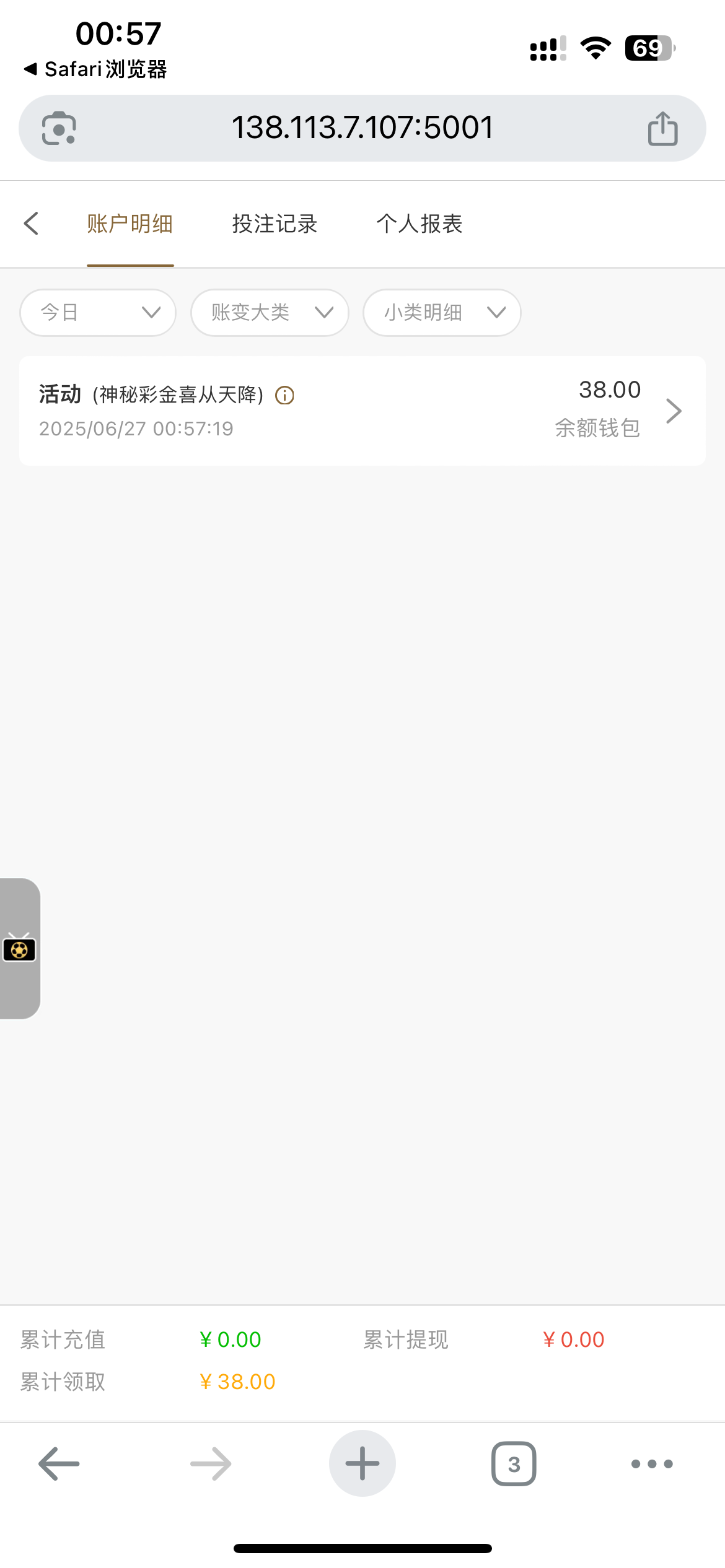Select the 账户明细 tab

click(x=130, y=224)
